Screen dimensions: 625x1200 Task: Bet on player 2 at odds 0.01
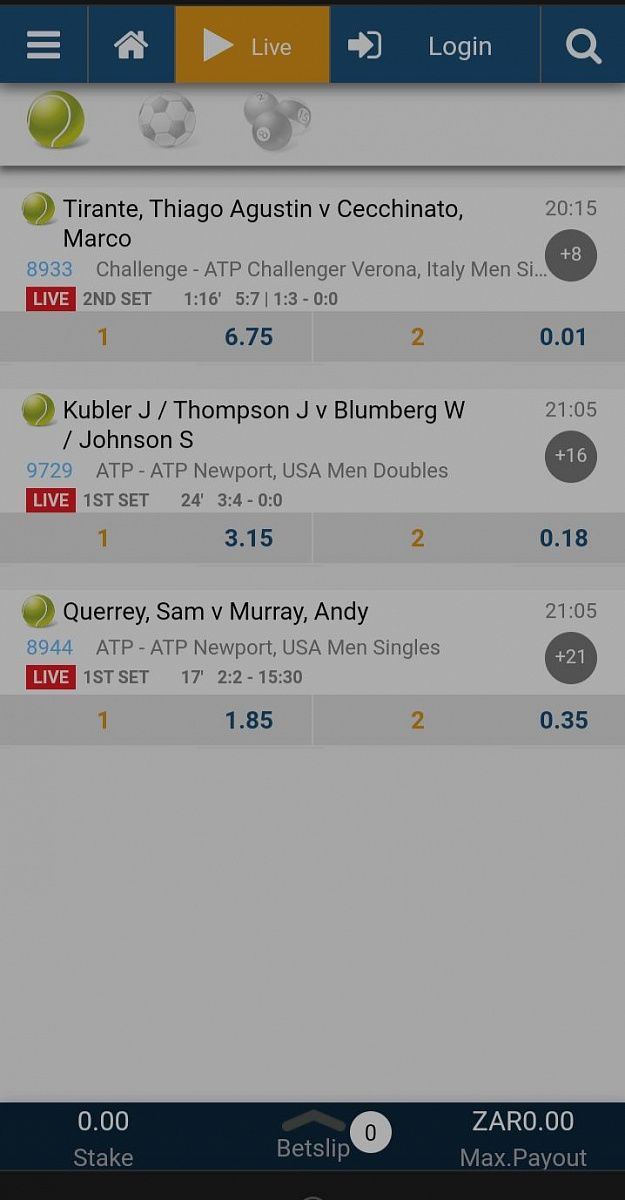469,337
